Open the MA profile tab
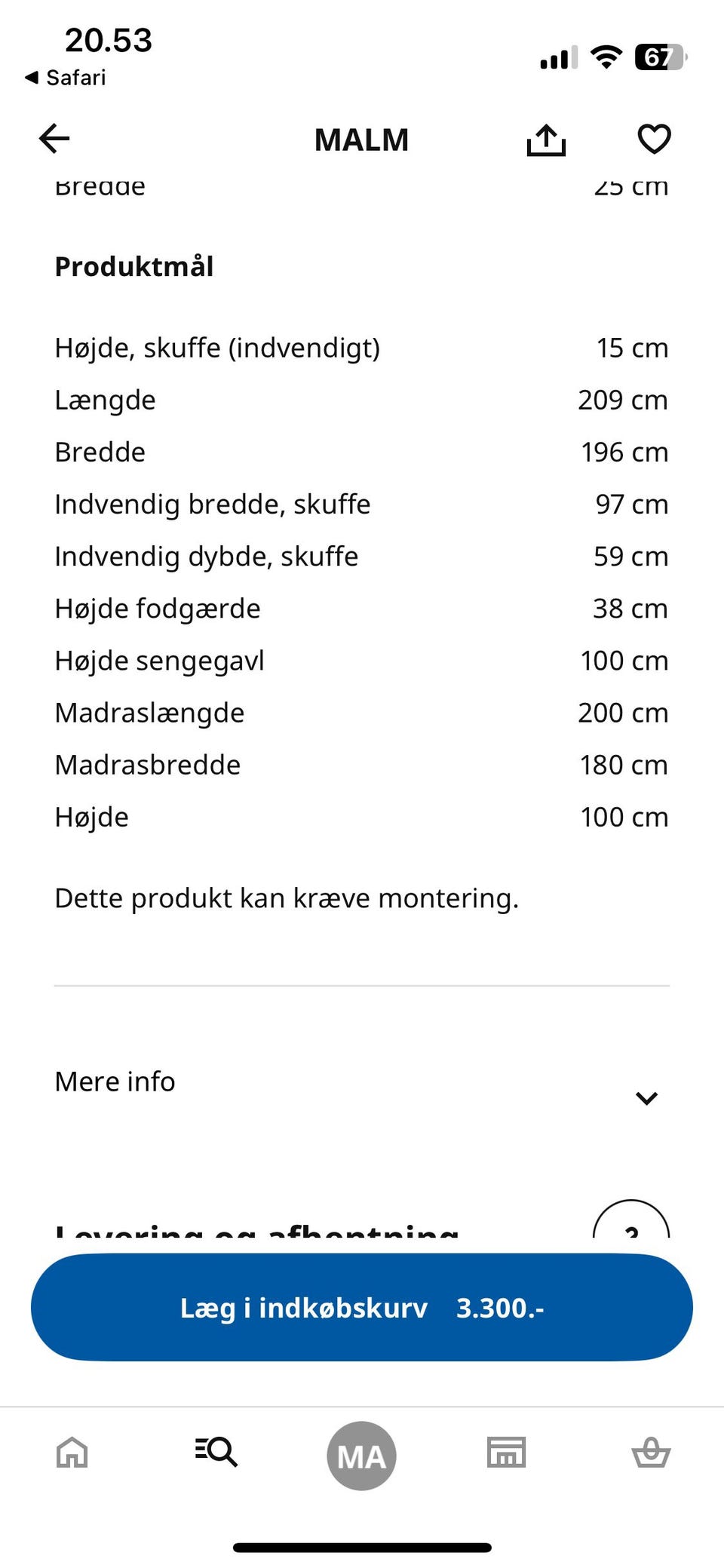Image resolution: width=724 pixels, height=1568 pixels. [x=361, y=1456]
